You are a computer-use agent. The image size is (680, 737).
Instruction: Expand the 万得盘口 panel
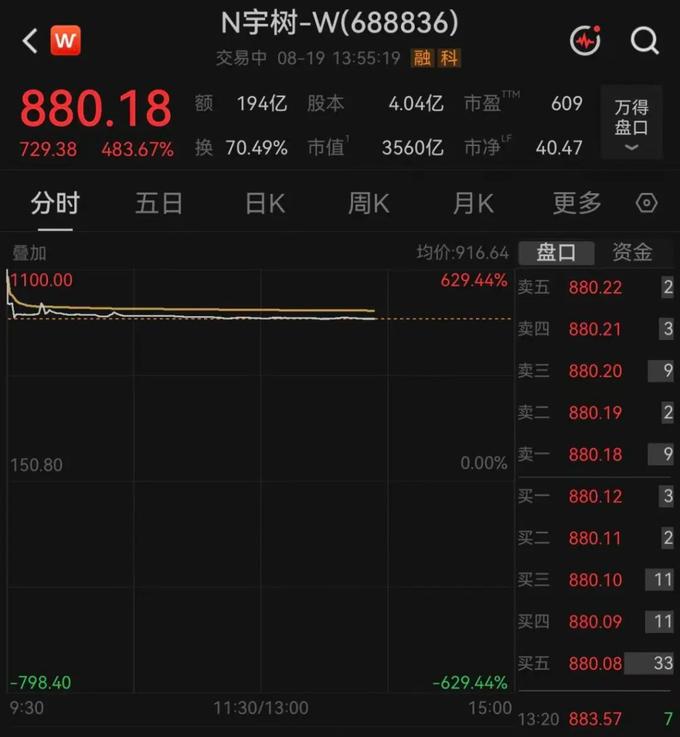631,122
